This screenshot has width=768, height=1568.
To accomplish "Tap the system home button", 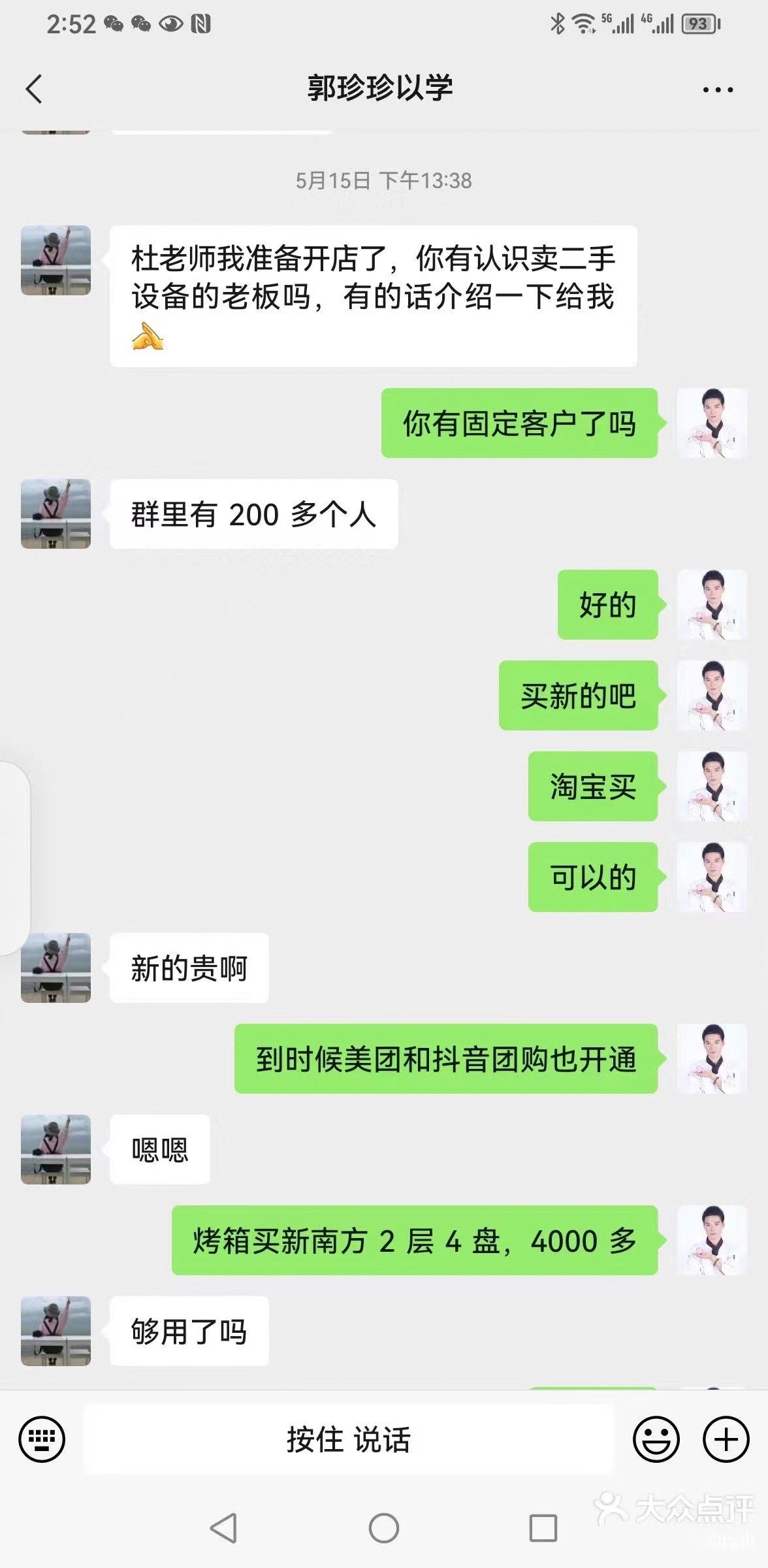I will 384,1528.
